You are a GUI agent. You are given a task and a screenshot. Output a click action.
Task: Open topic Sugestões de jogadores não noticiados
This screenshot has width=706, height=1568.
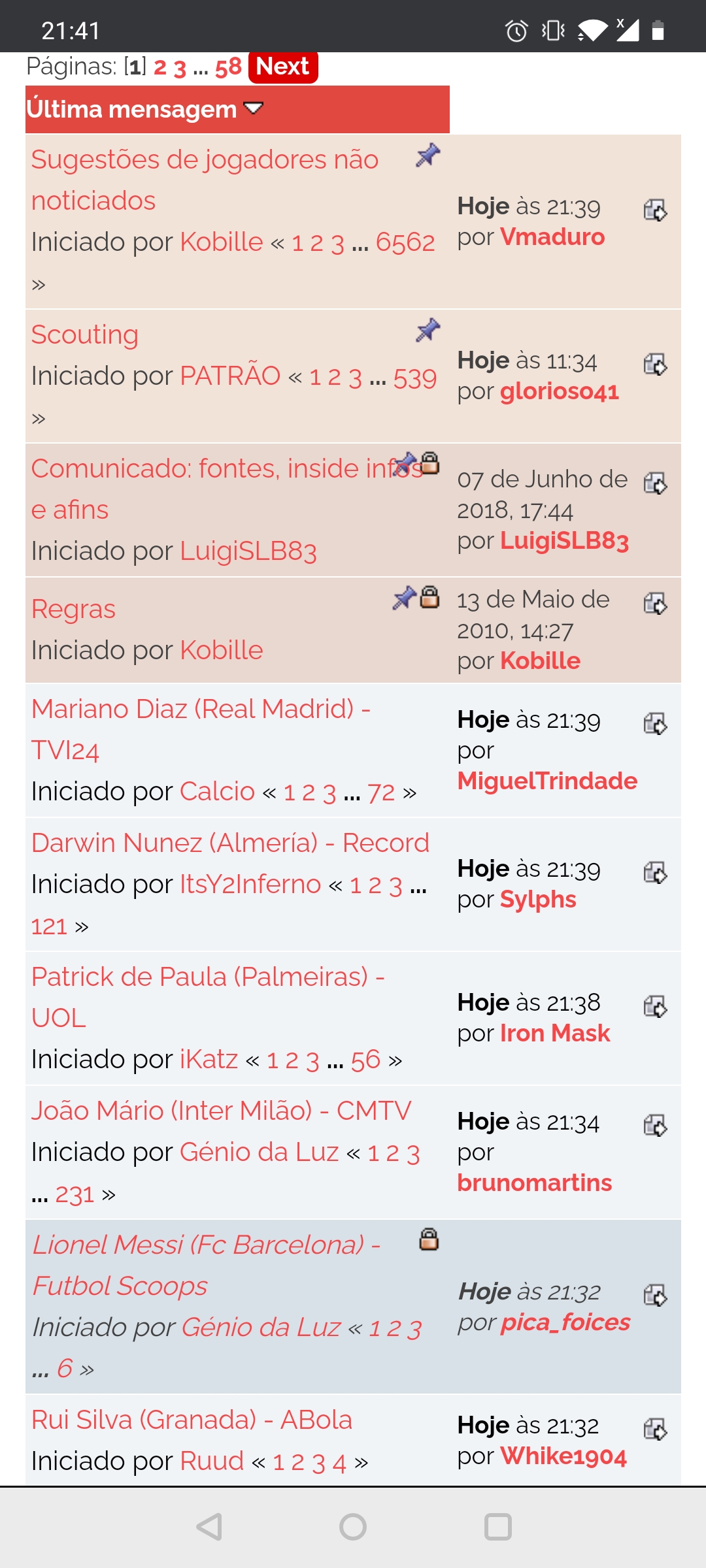(x=205, y=180)
